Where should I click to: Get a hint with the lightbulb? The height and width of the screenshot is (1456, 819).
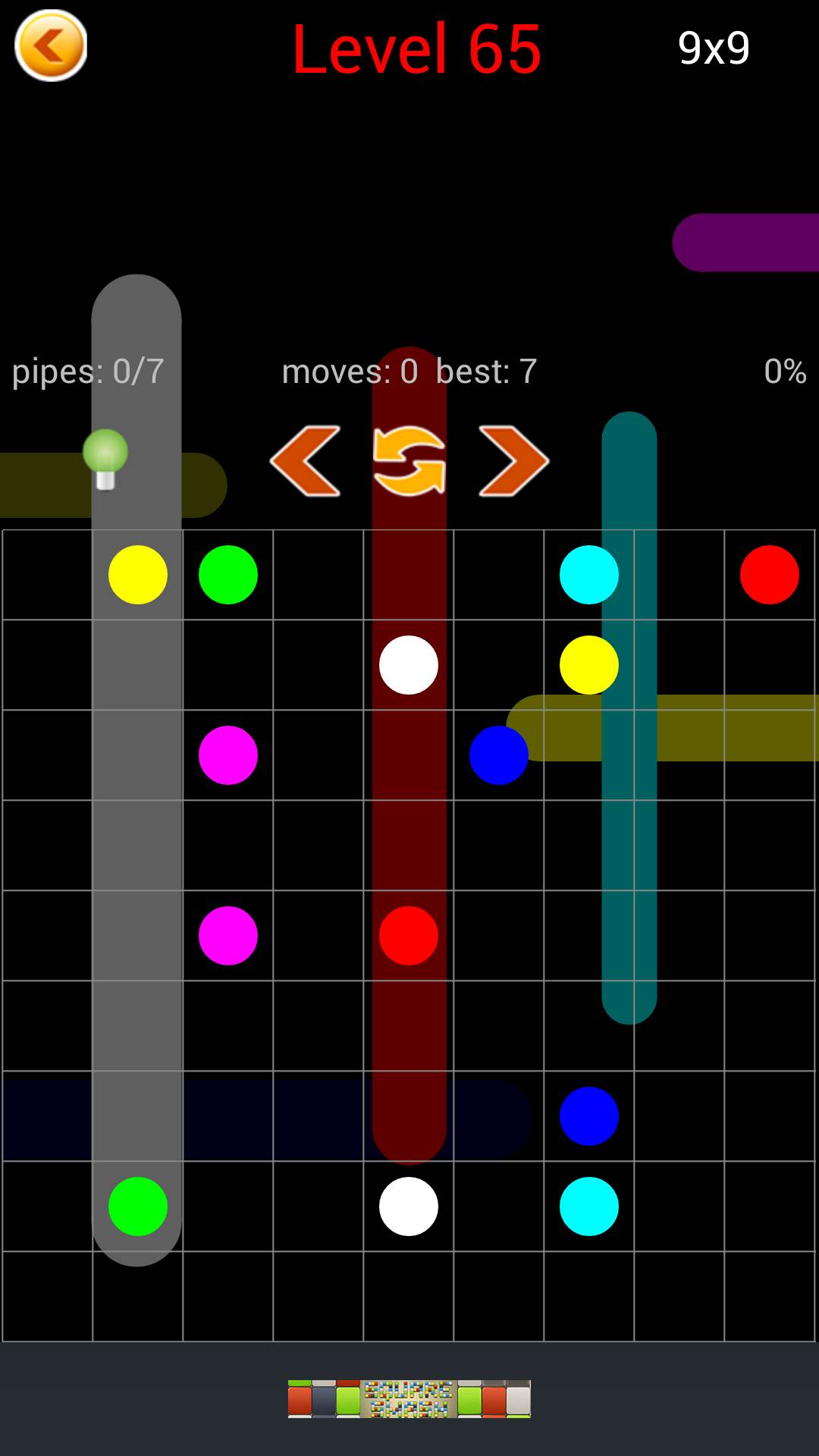pos(105,459)
